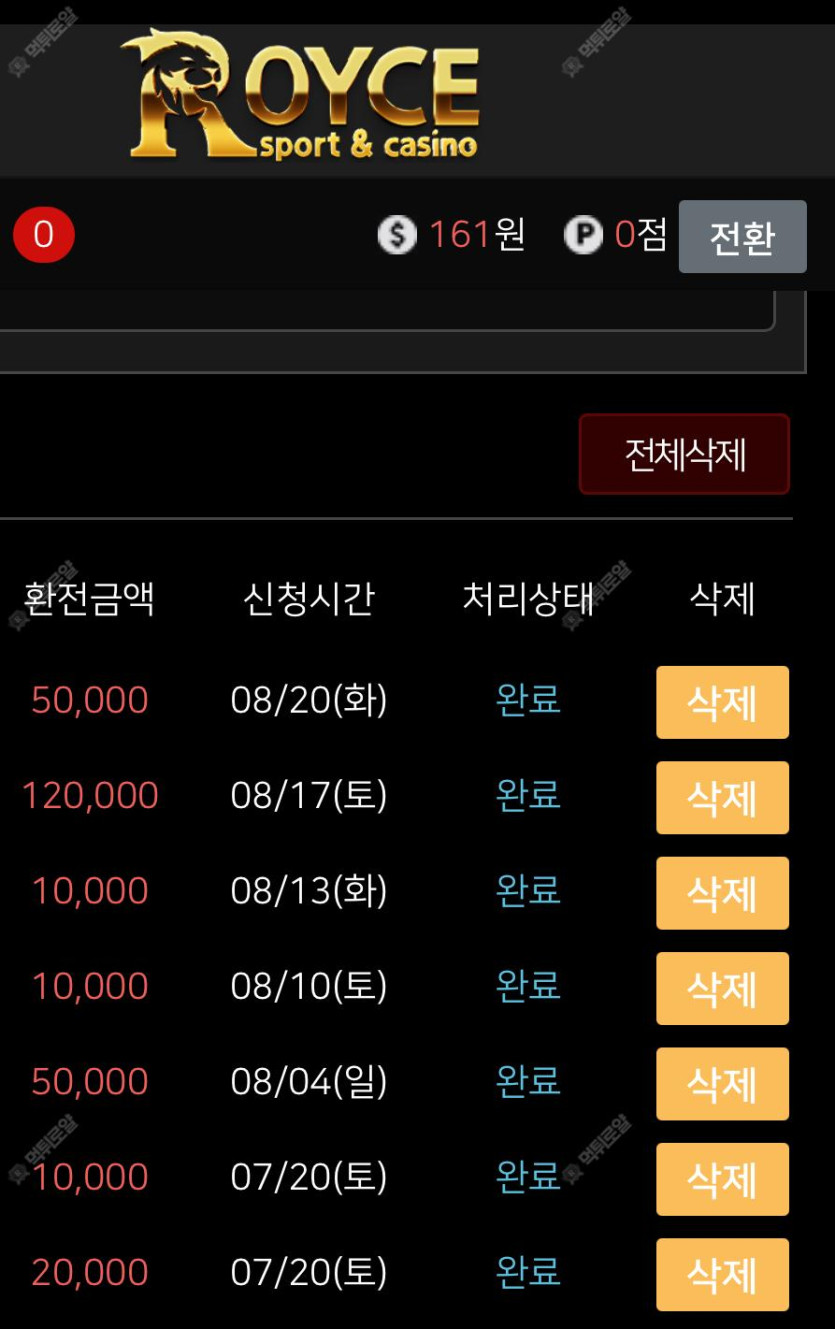
Task: Delete the 10,000 record from 07/20
Action: tap(722, 1179)
